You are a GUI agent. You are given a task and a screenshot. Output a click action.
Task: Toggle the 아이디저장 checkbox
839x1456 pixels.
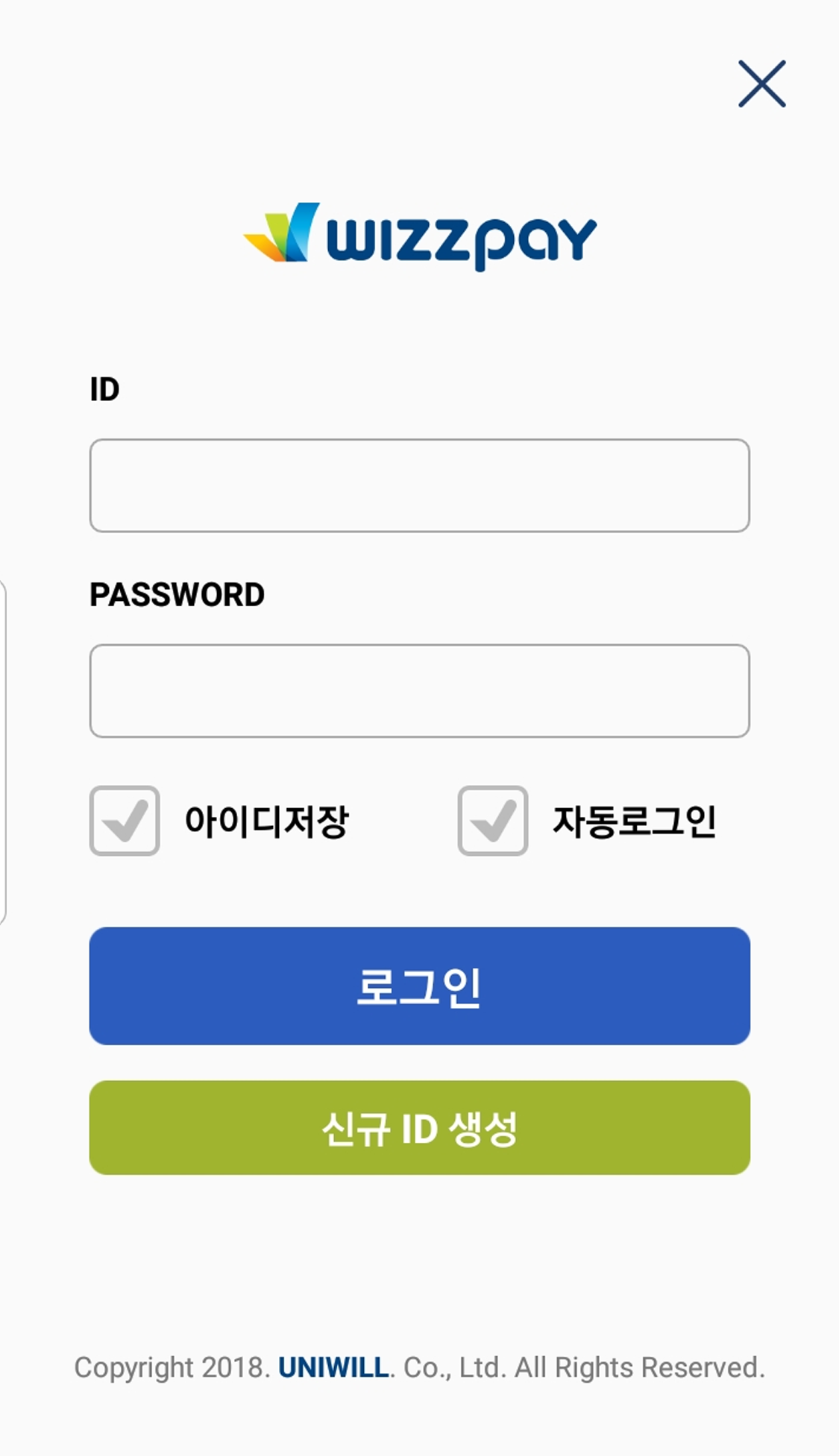[125, 820]
